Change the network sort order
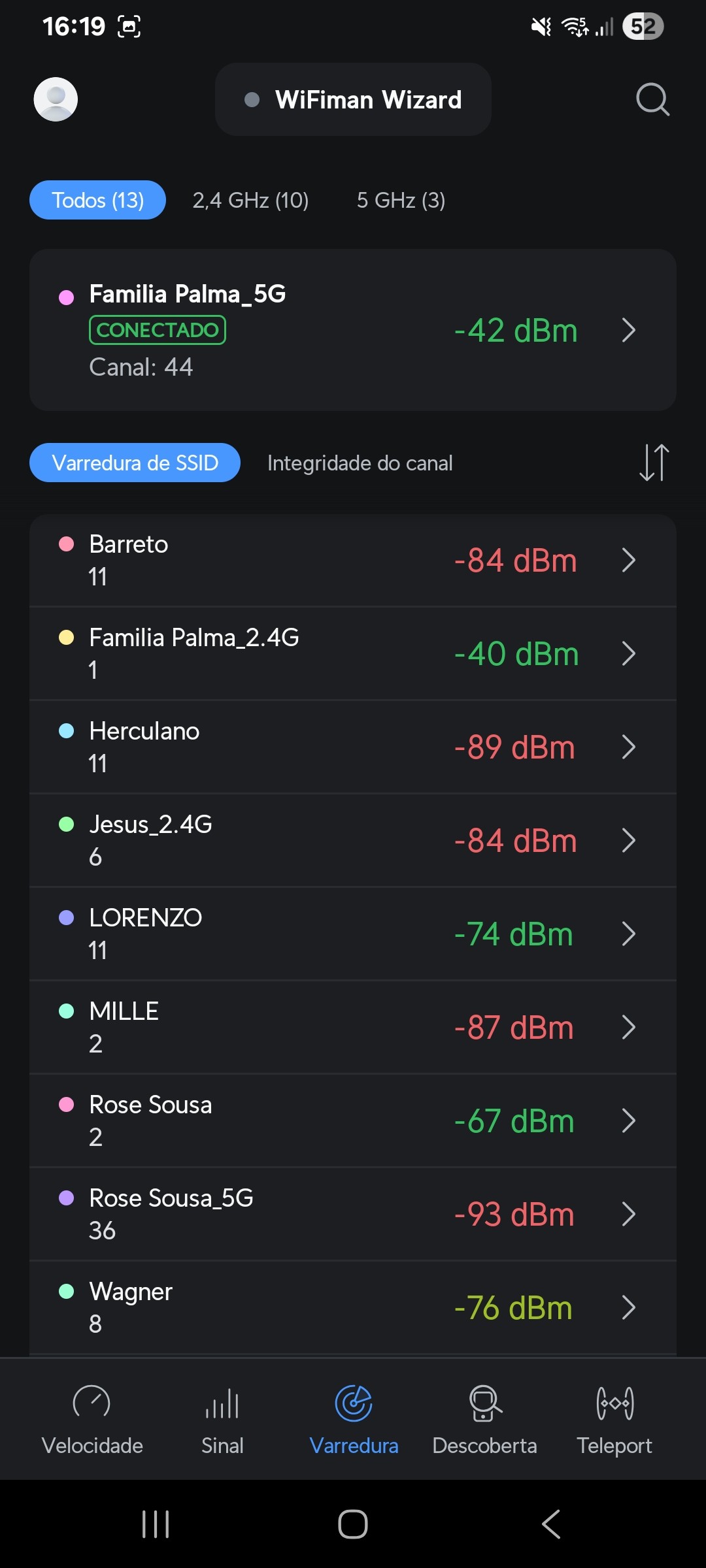The width and height of the screenshot is (706, 1568). tap(654, 463)
